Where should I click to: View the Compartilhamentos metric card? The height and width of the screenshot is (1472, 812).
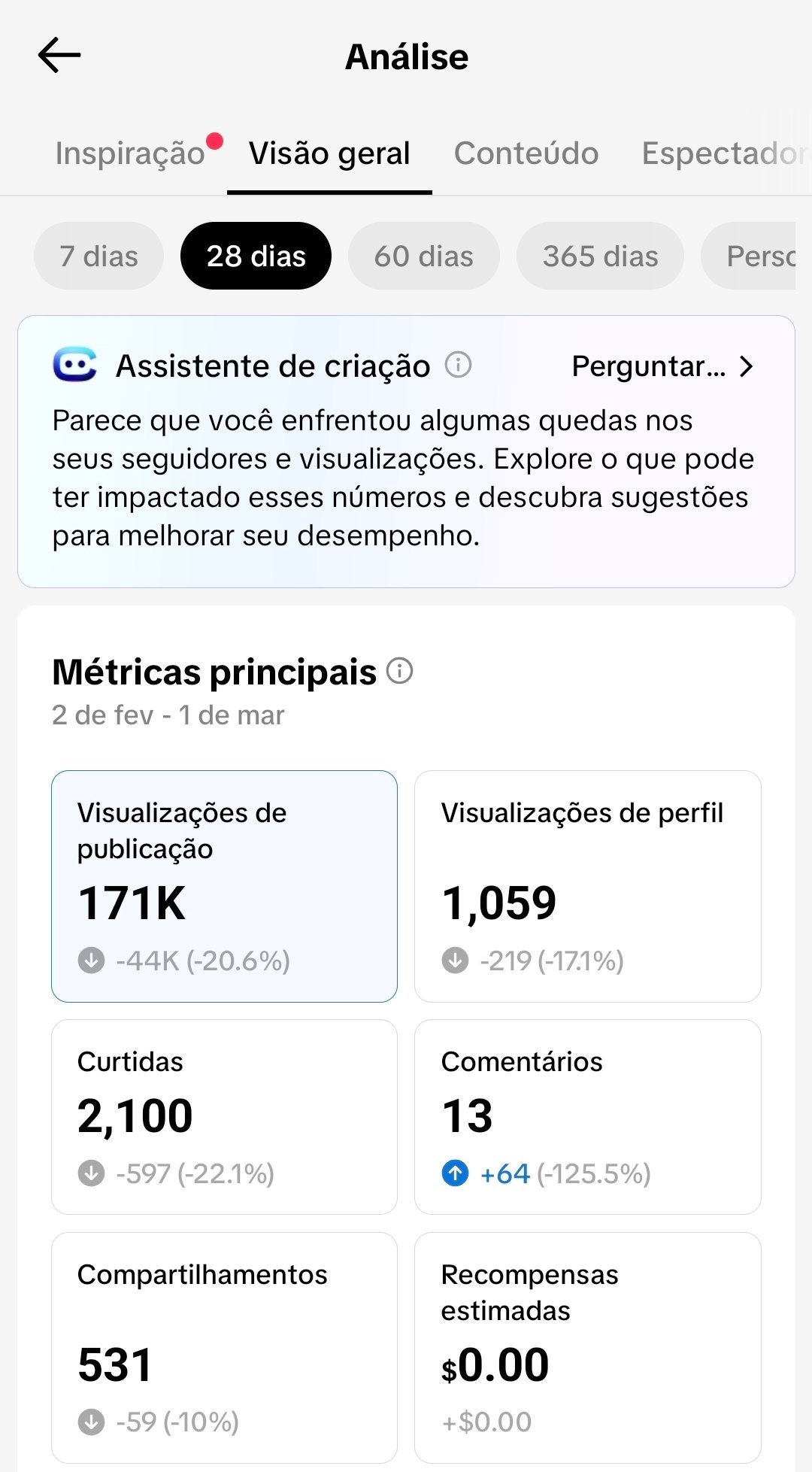224,1346
